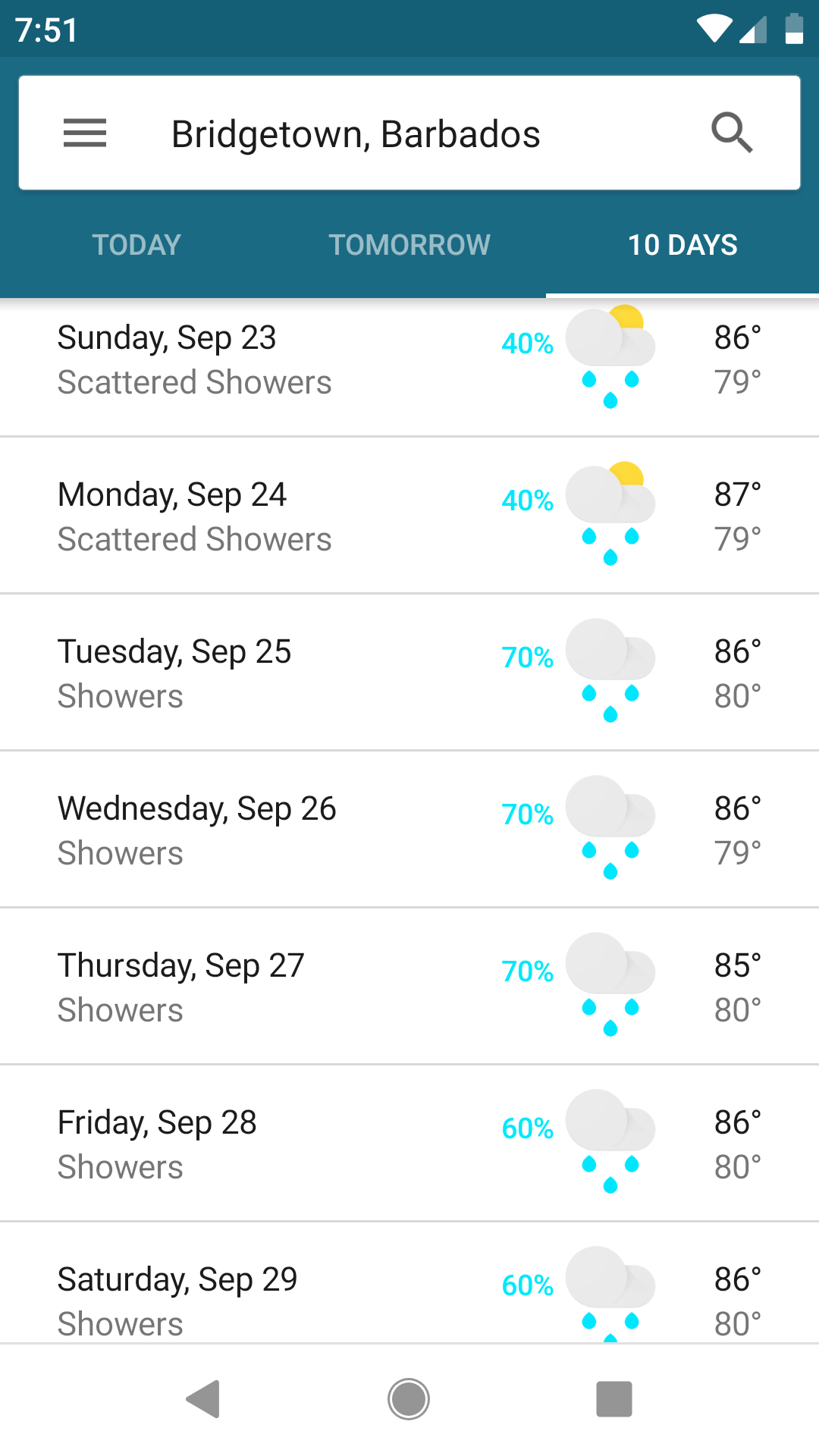Switch to the TODAY tab

coord(136,244)
